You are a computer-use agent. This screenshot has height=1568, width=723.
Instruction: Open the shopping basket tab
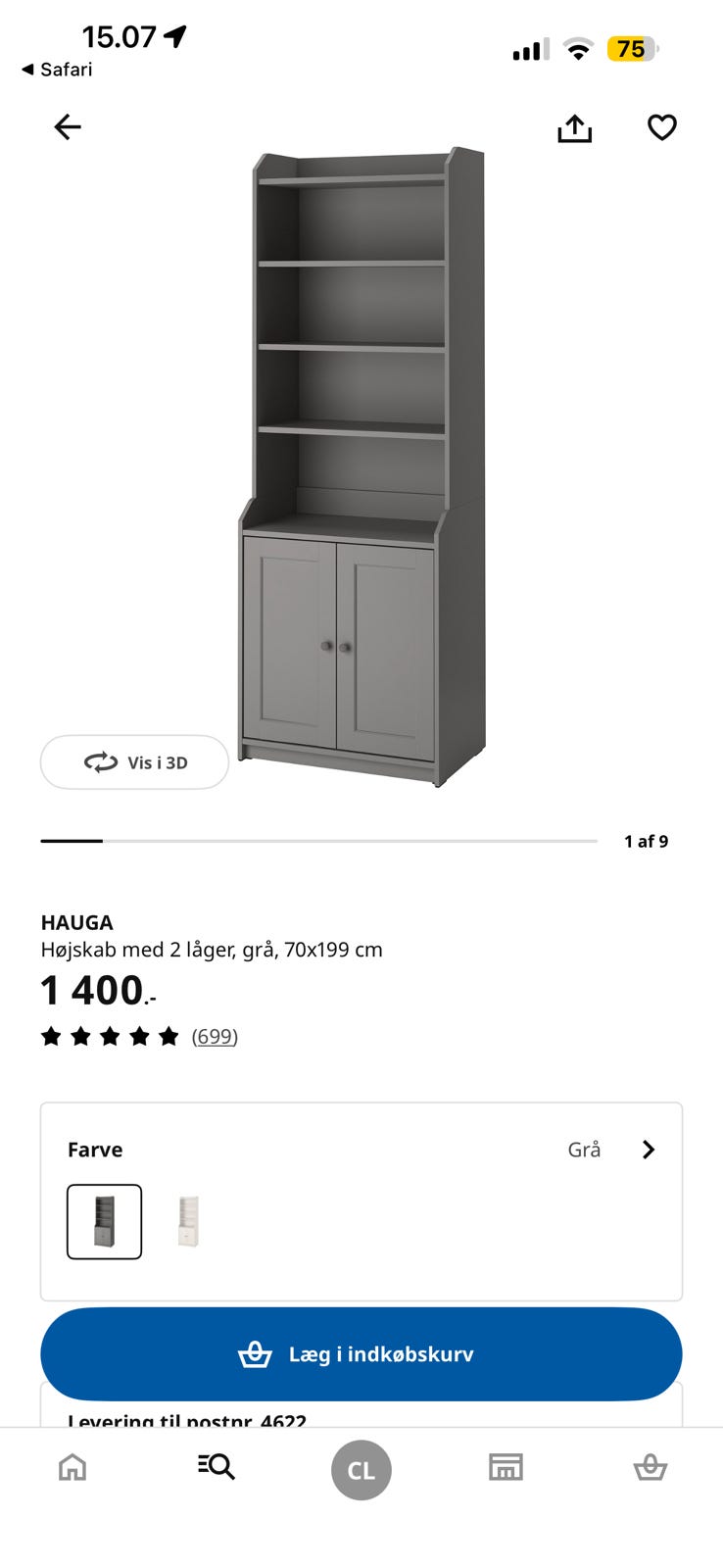pos(650,1467)
